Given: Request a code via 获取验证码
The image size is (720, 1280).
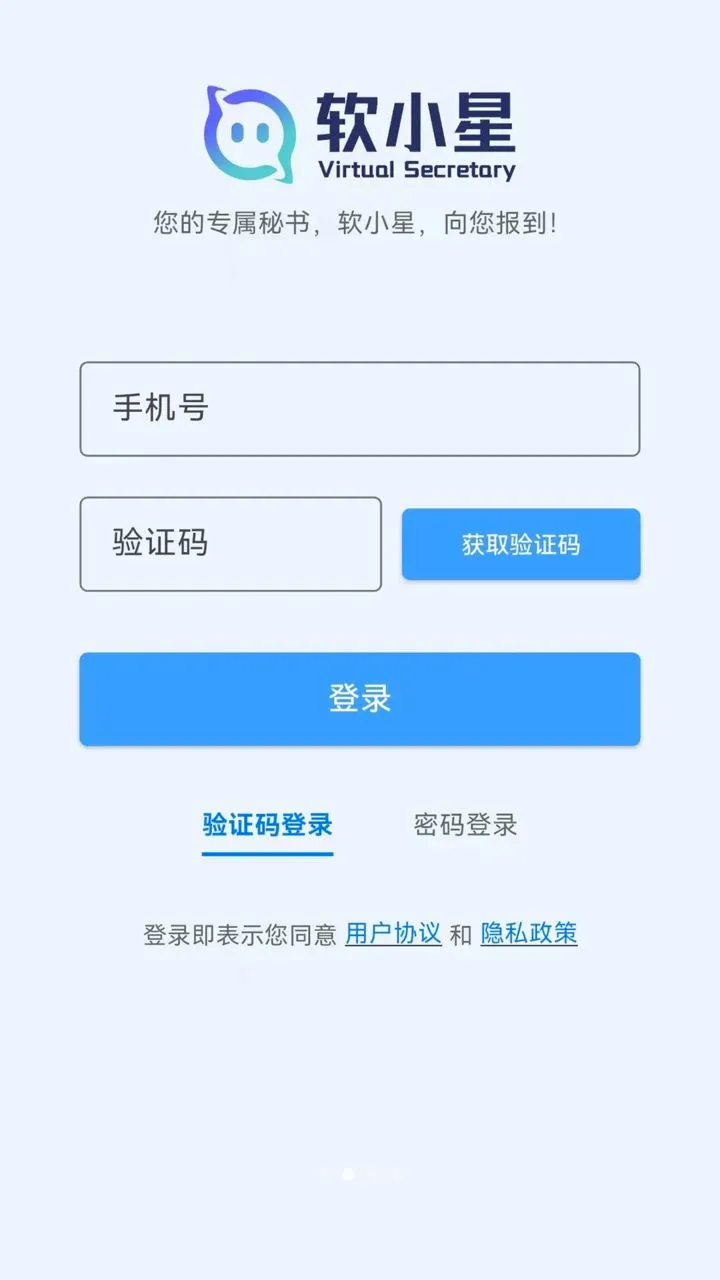Looking at the screenshot, I should tap(521, 544).
